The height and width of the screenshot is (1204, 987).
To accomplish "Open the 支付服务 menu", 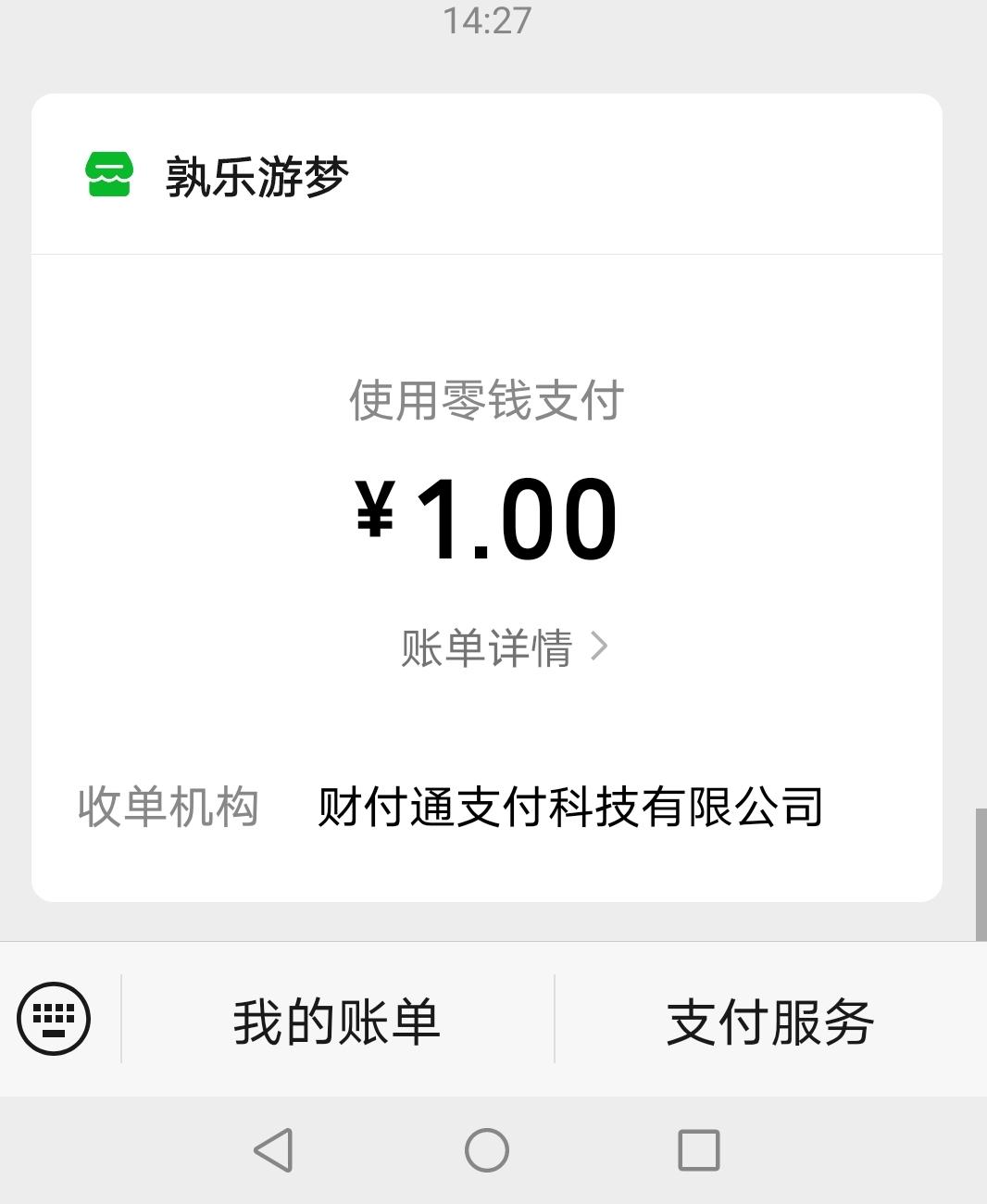I will [x=769, y=1021].
